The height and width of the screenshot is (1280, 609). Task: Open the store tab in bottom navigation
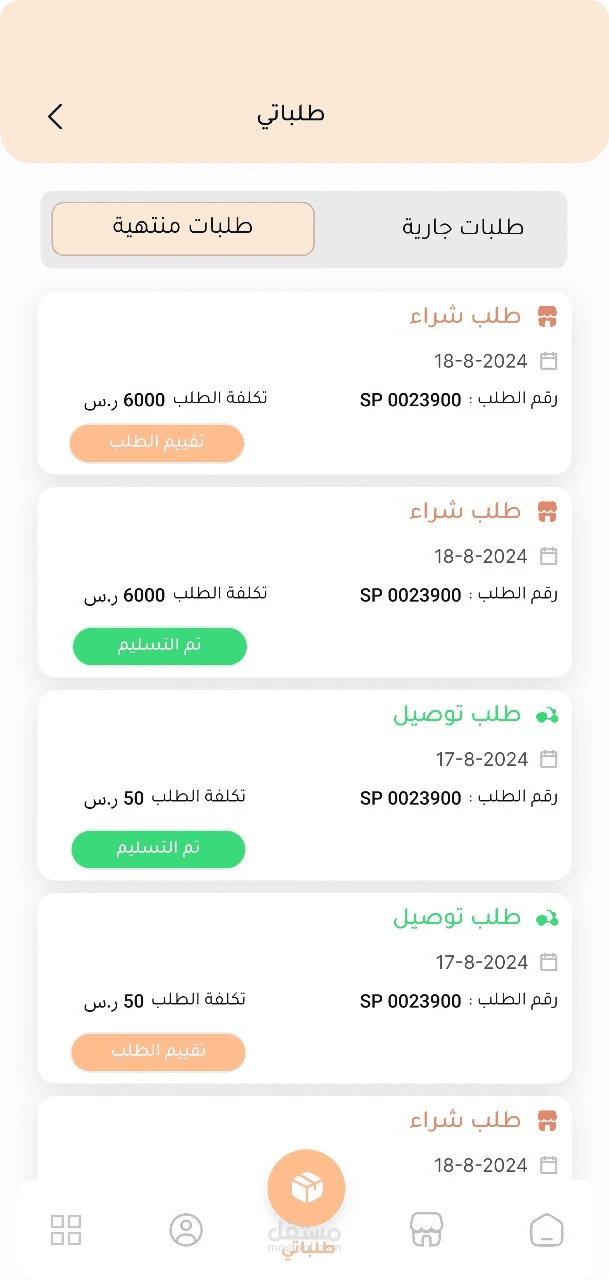click(x=427, y=1229)
